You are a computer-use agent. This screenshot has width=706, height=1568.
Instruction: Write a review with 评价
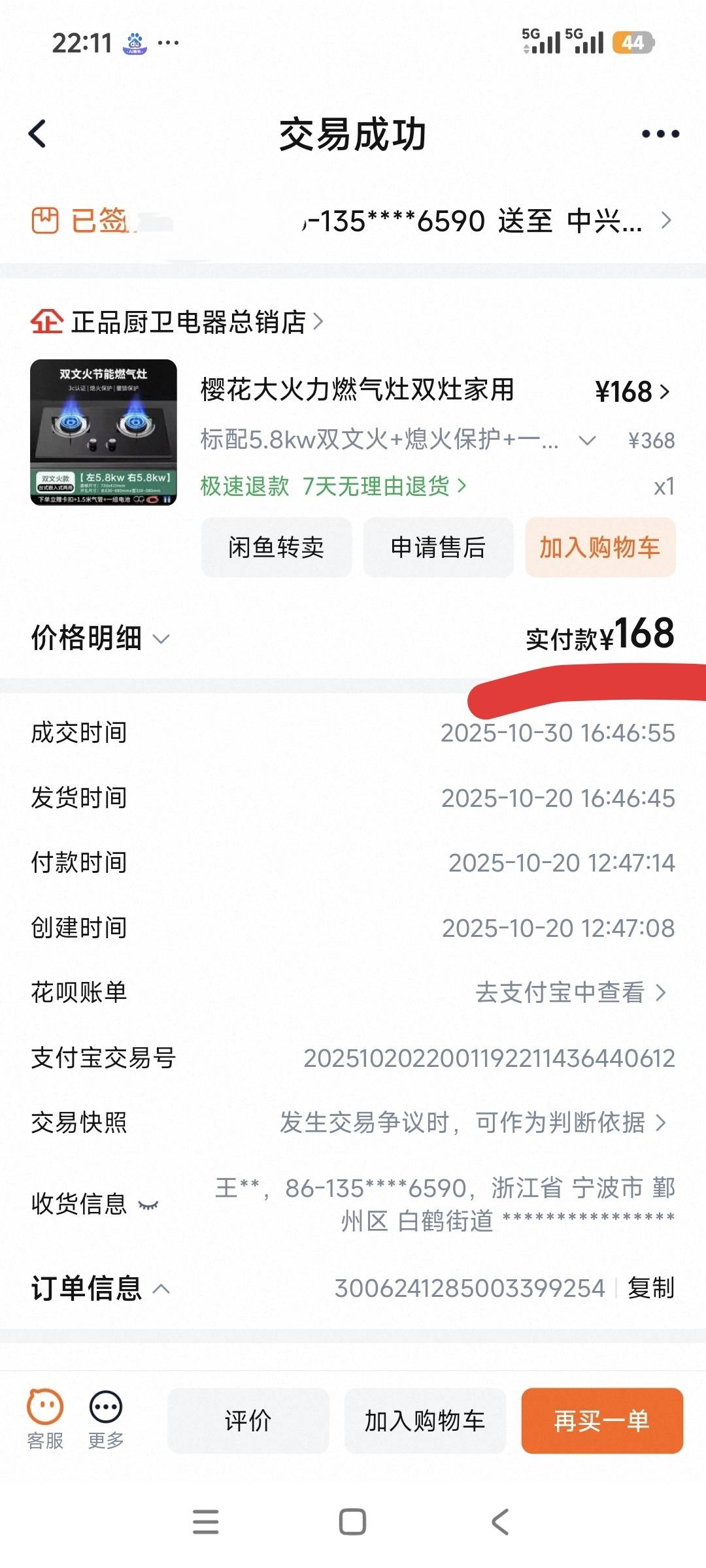[248, 1420]
